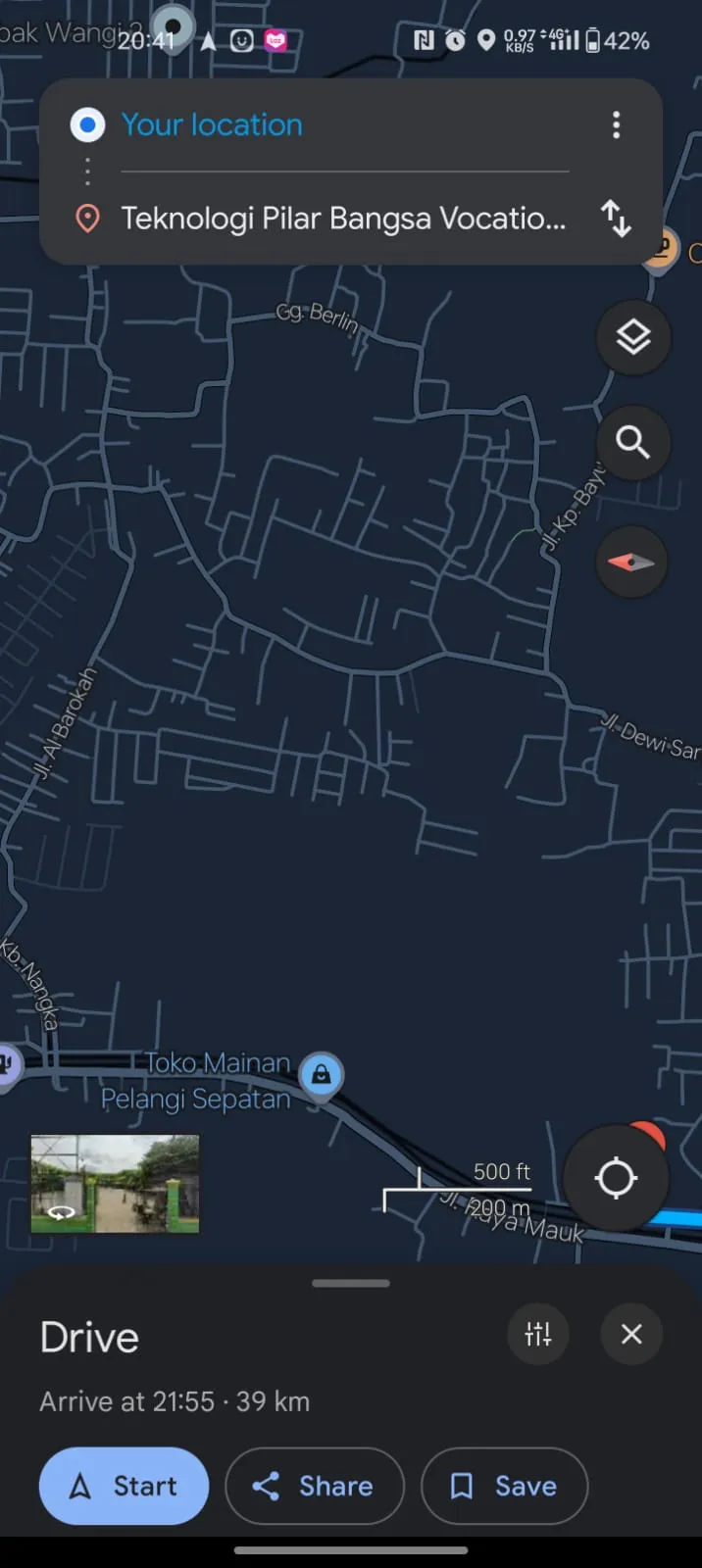Save this route
This screenshot has height=1568, width=702.
pyautogui.click(x=504, y=1486)
